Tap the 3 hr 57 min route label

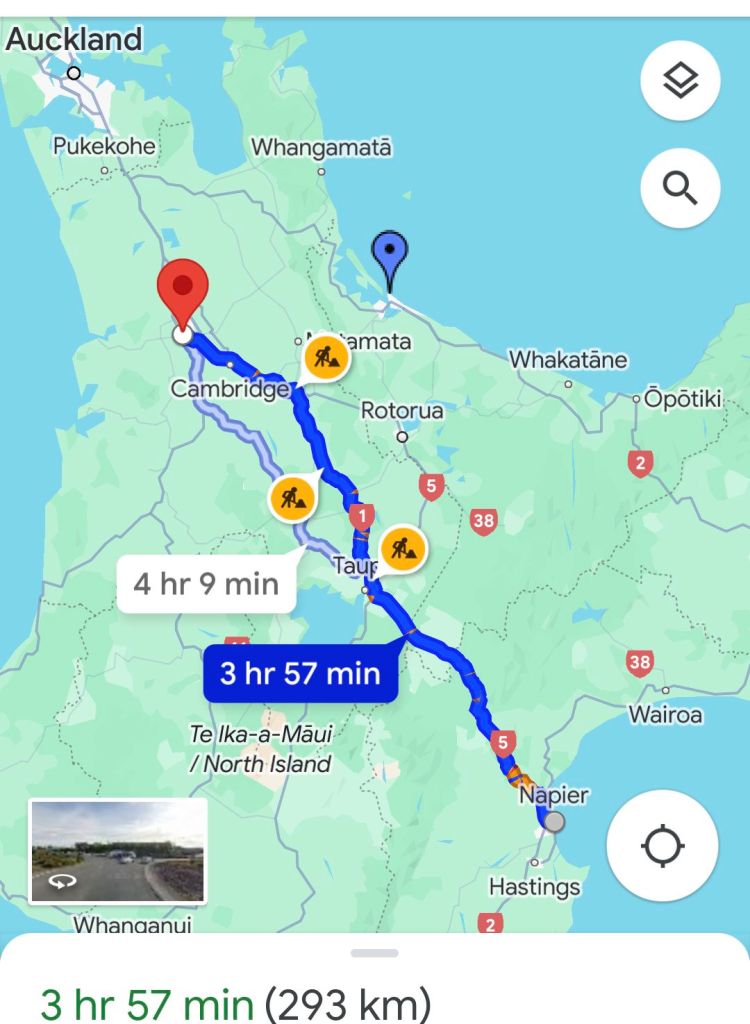coord(300,673)
